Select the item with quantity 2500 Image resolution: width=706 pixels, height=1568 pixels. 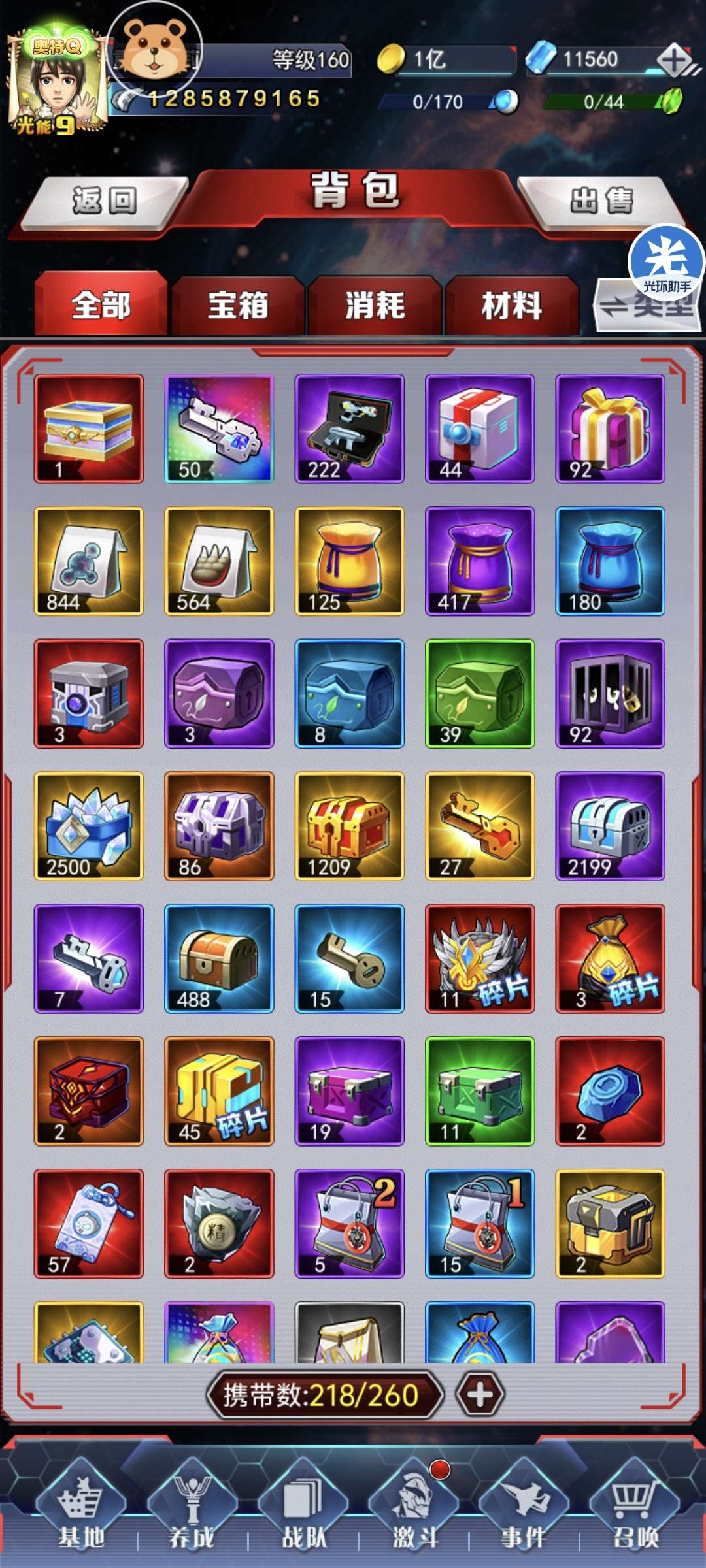(89, 826)
